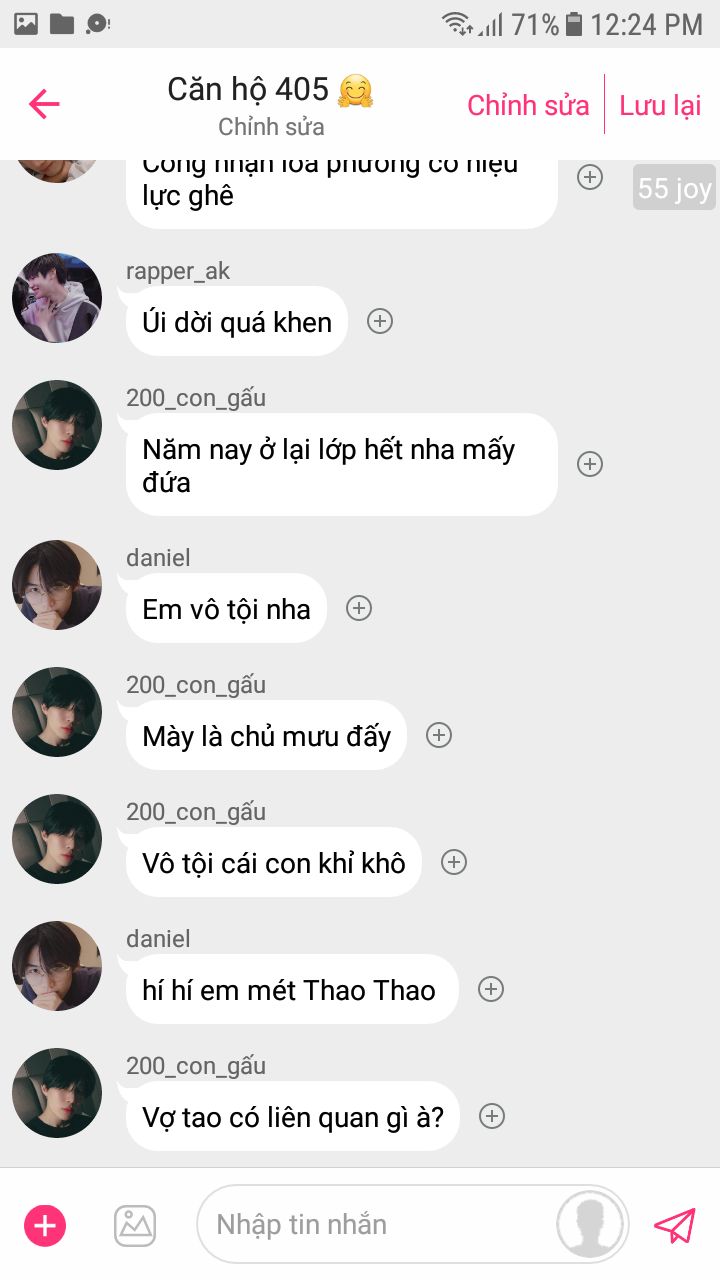Tap plus icon beside "Năm nay ở lại lớp" message
This screenshot has height=1280, width=720.
pyautogui.click(x=590, y=464)
